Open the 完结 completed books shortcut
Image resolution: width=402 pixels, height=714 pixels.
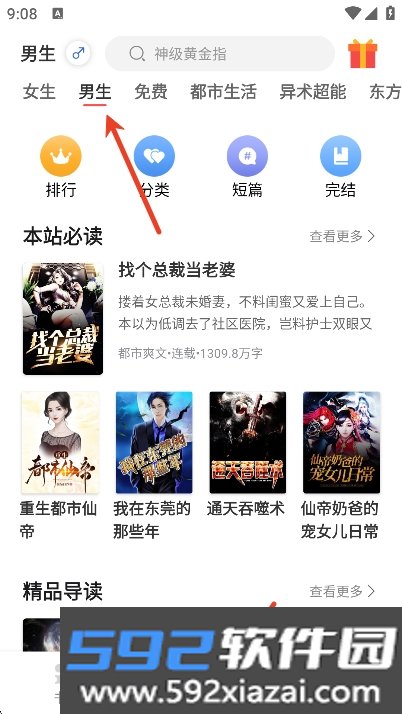341,167
